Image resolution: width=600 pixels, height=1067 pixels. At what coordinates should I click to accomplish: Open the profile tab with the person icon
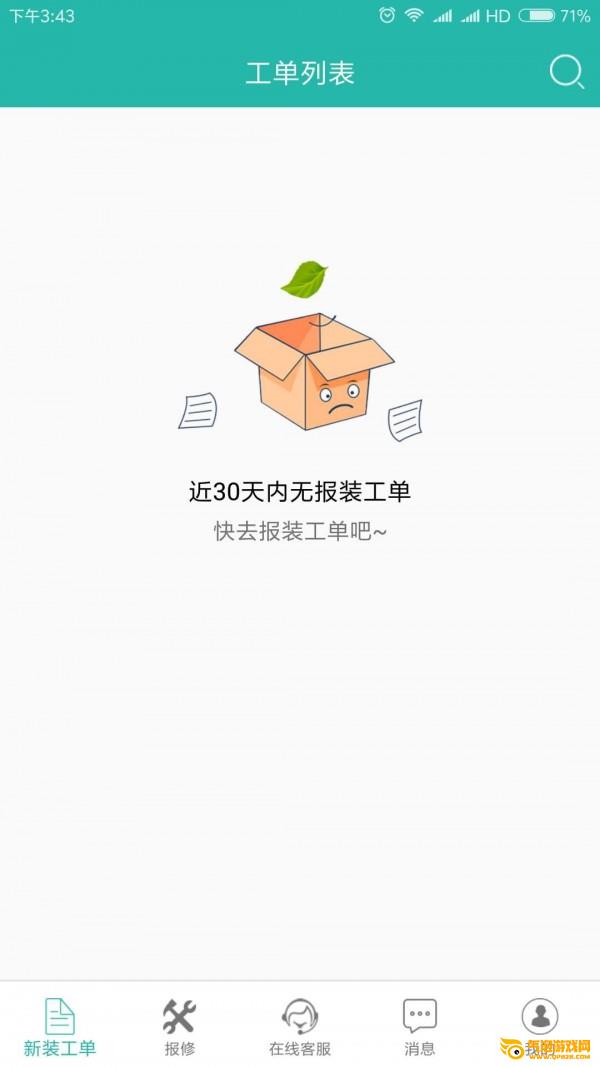(x=540, y=1022)
